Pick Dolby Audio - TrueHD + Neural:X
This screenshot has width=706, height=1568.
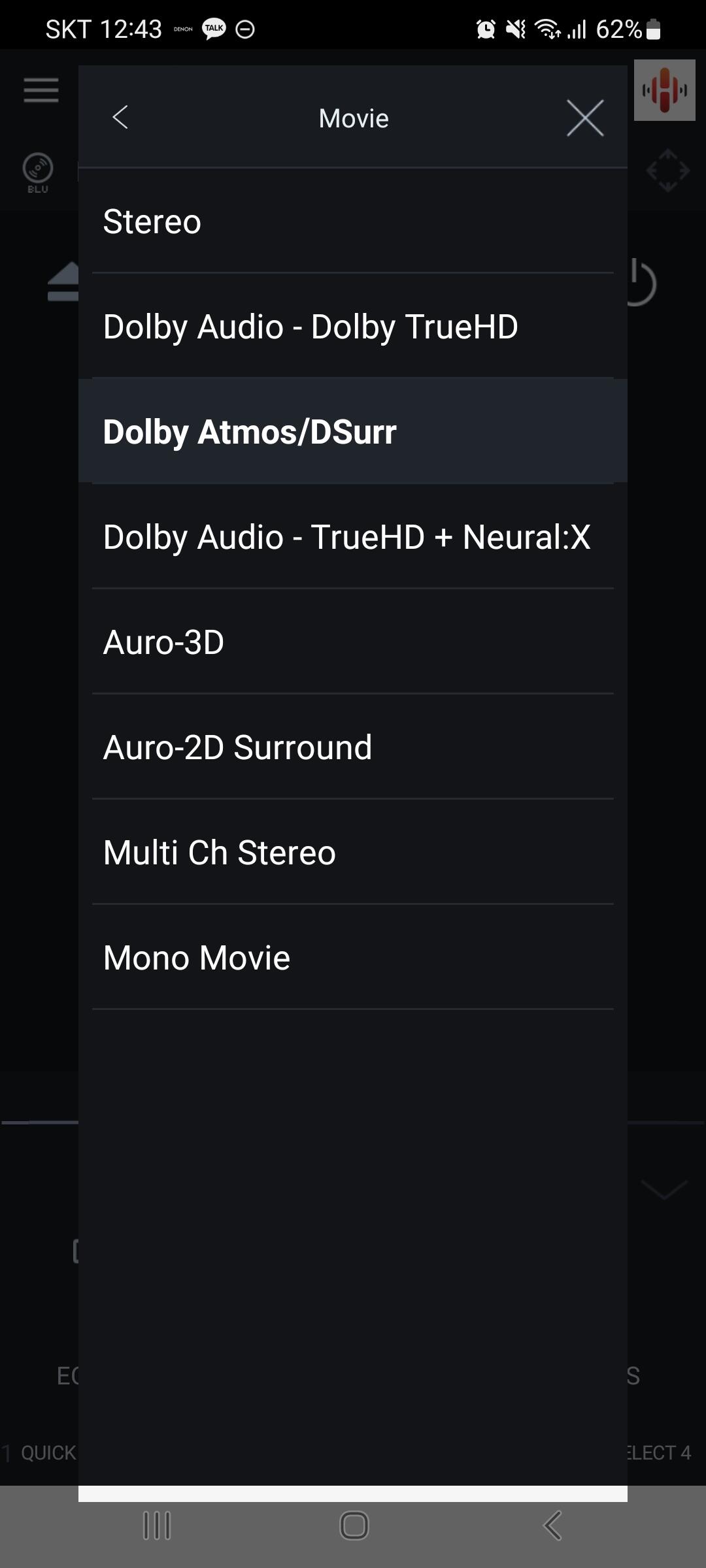click(353, 537)
